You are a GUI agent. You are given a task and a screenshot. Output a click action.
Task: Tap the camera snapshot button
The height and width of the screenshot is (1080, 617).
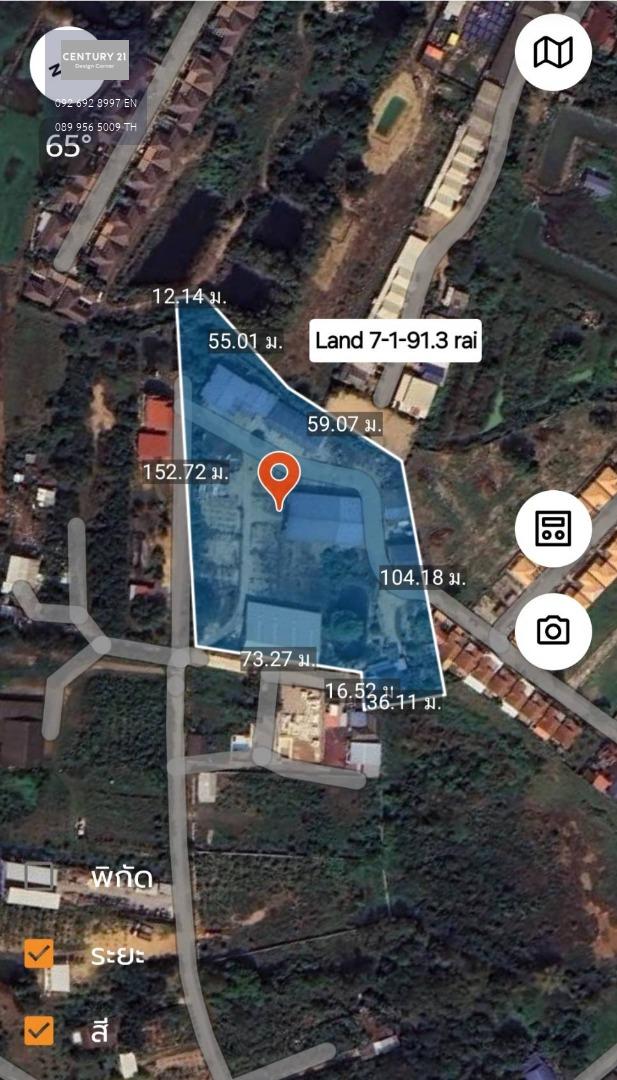(x=553, y=630)
